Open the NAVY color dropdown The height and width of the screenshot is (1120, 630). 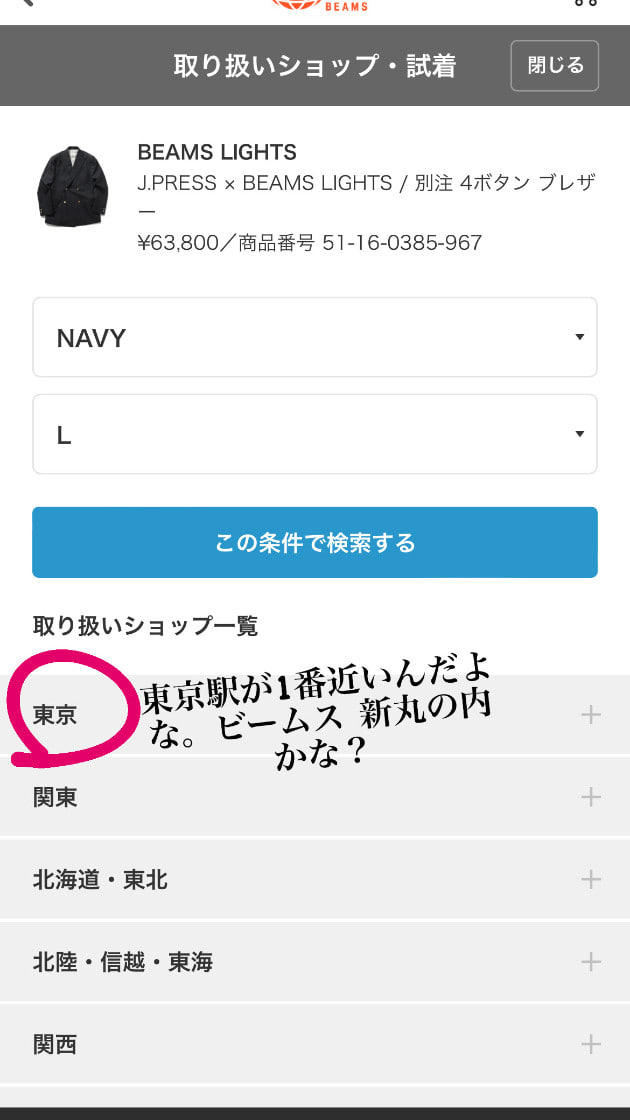(314, 338)
